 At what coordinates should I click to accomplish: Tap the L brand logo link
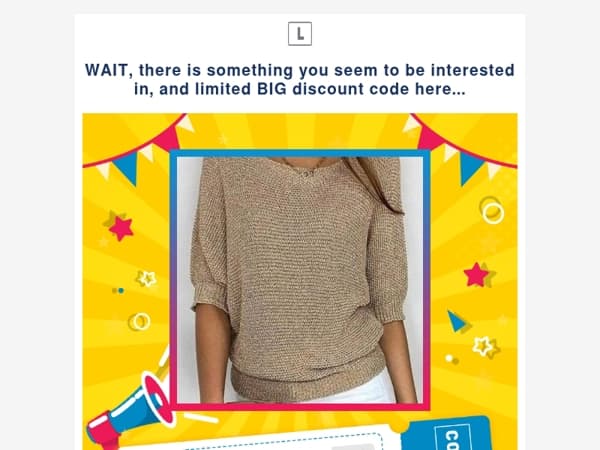[x=300, y=34]
